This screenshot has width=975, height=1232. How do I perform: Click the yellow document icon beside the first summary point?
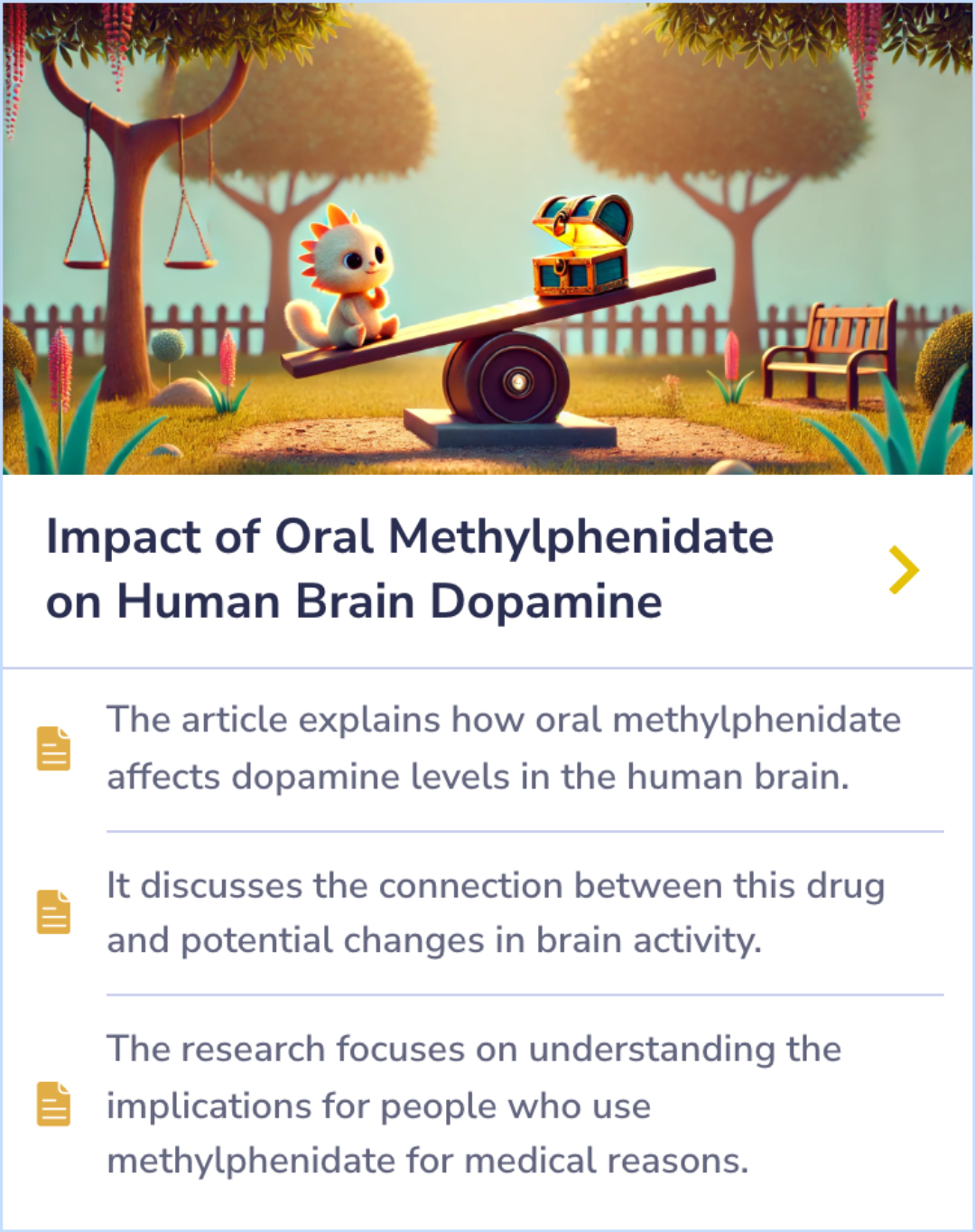[54, 748]
